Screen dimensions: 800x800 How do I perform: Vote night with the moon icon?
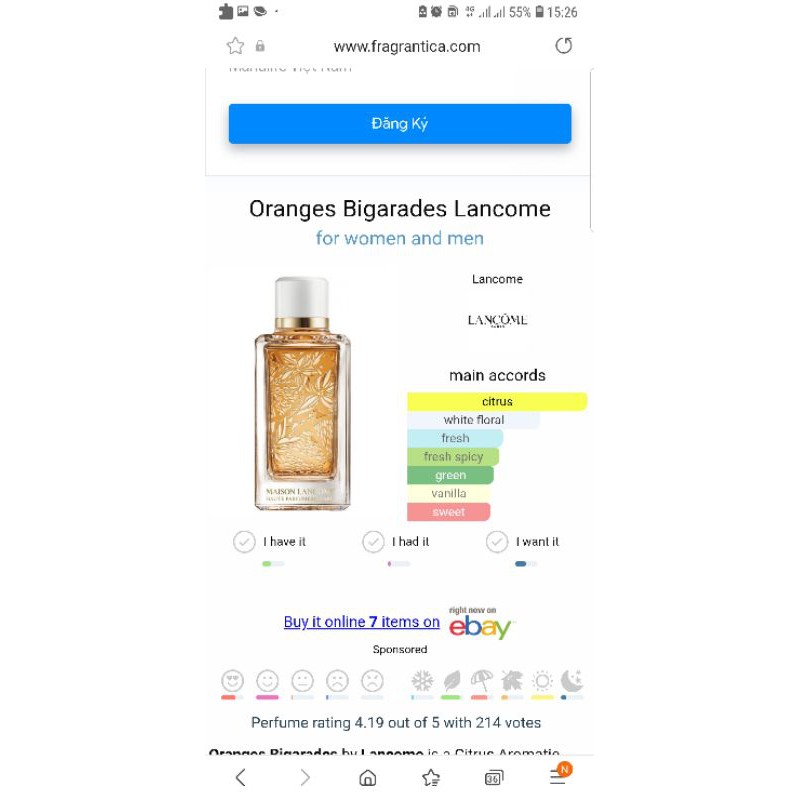[x=572, y=681]
